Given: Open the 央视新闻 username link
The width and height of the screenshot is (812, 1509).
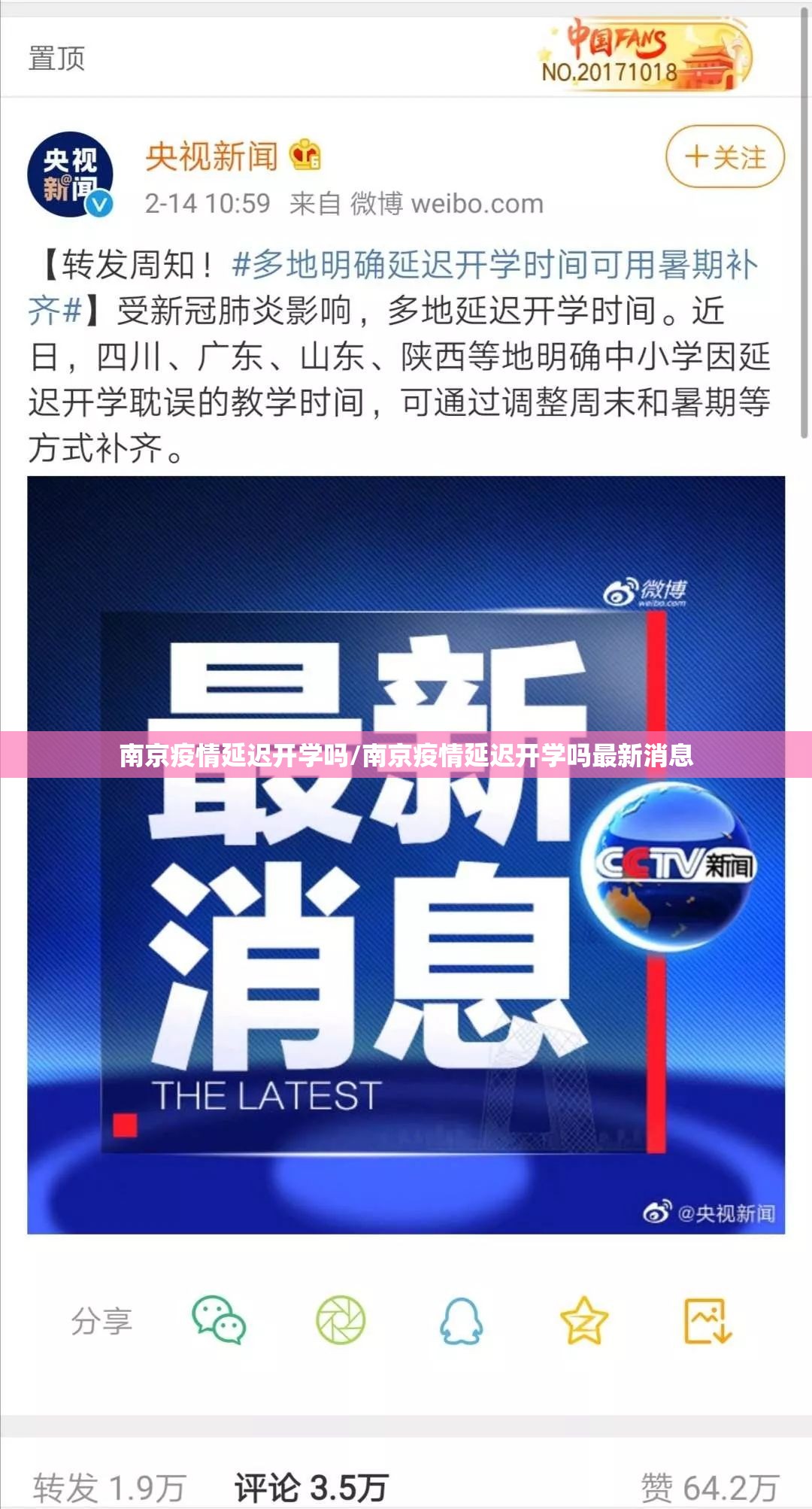Looking at the screenshot, I should (212, 156).
